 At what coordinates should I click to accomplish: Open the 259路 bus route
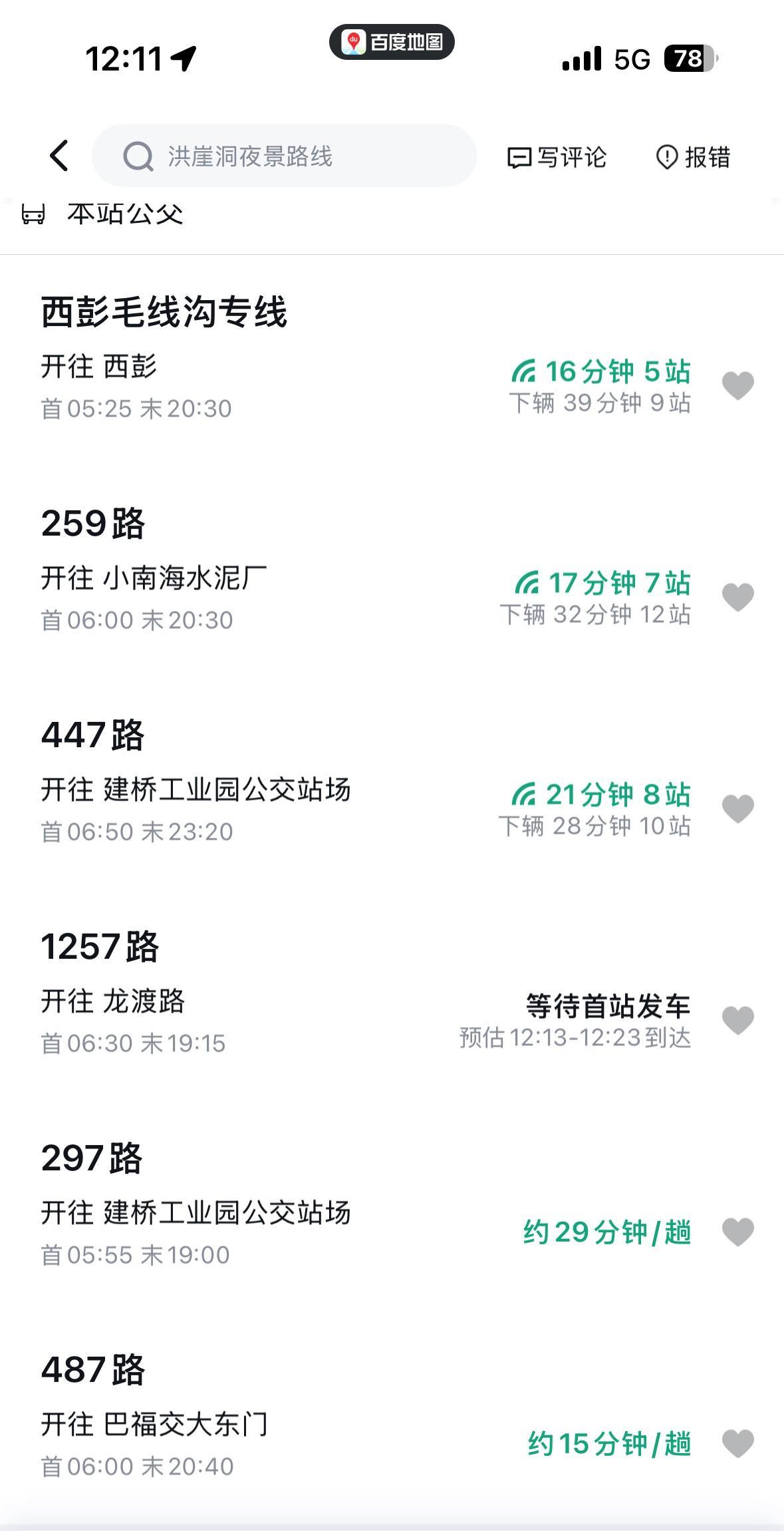click(x=93, y=524)
